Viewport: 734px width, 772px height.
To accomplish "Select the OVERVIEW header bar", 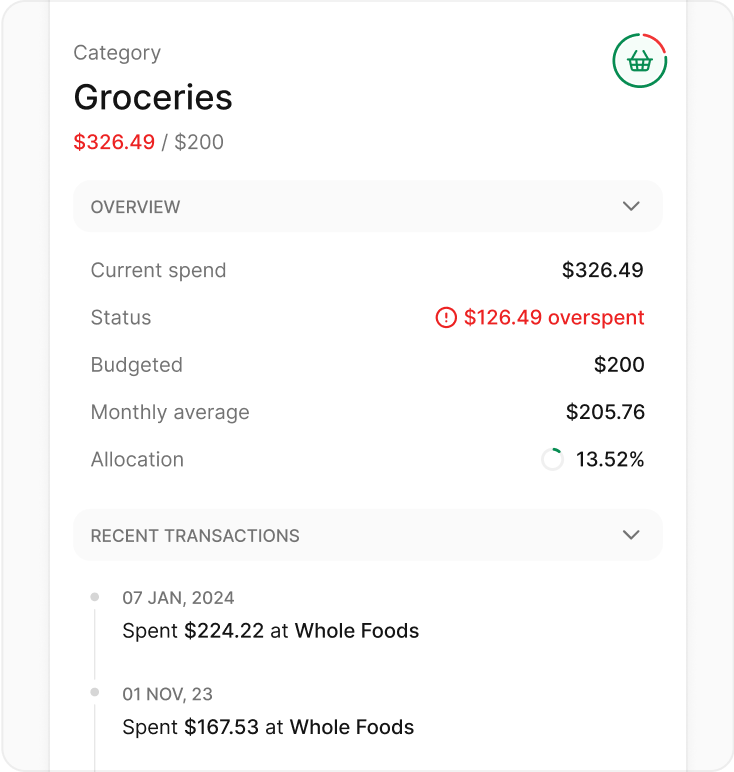I will [x=367, y=206].
